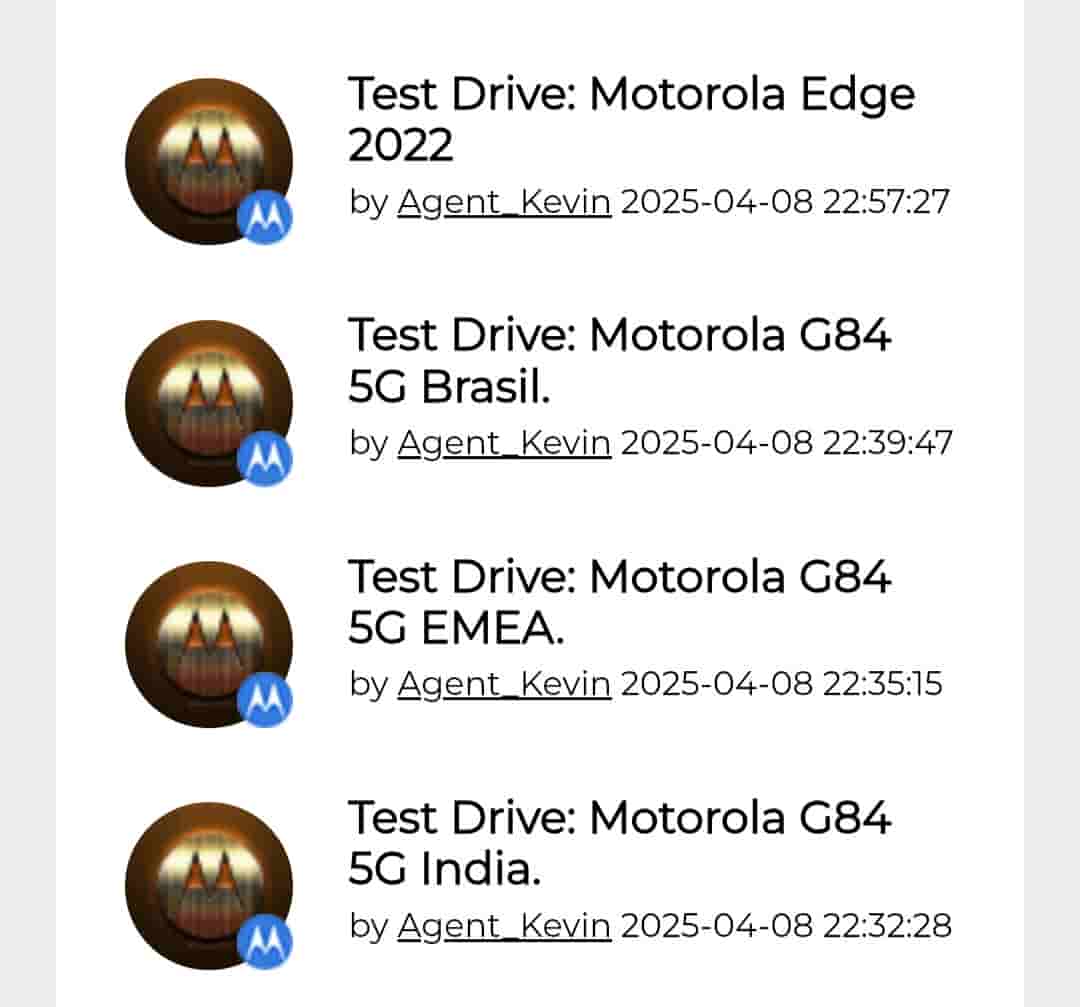Open Agent_Kevin link under the G84 5G EMEA post
1080x1007 pixels.
tap(504, 685)
